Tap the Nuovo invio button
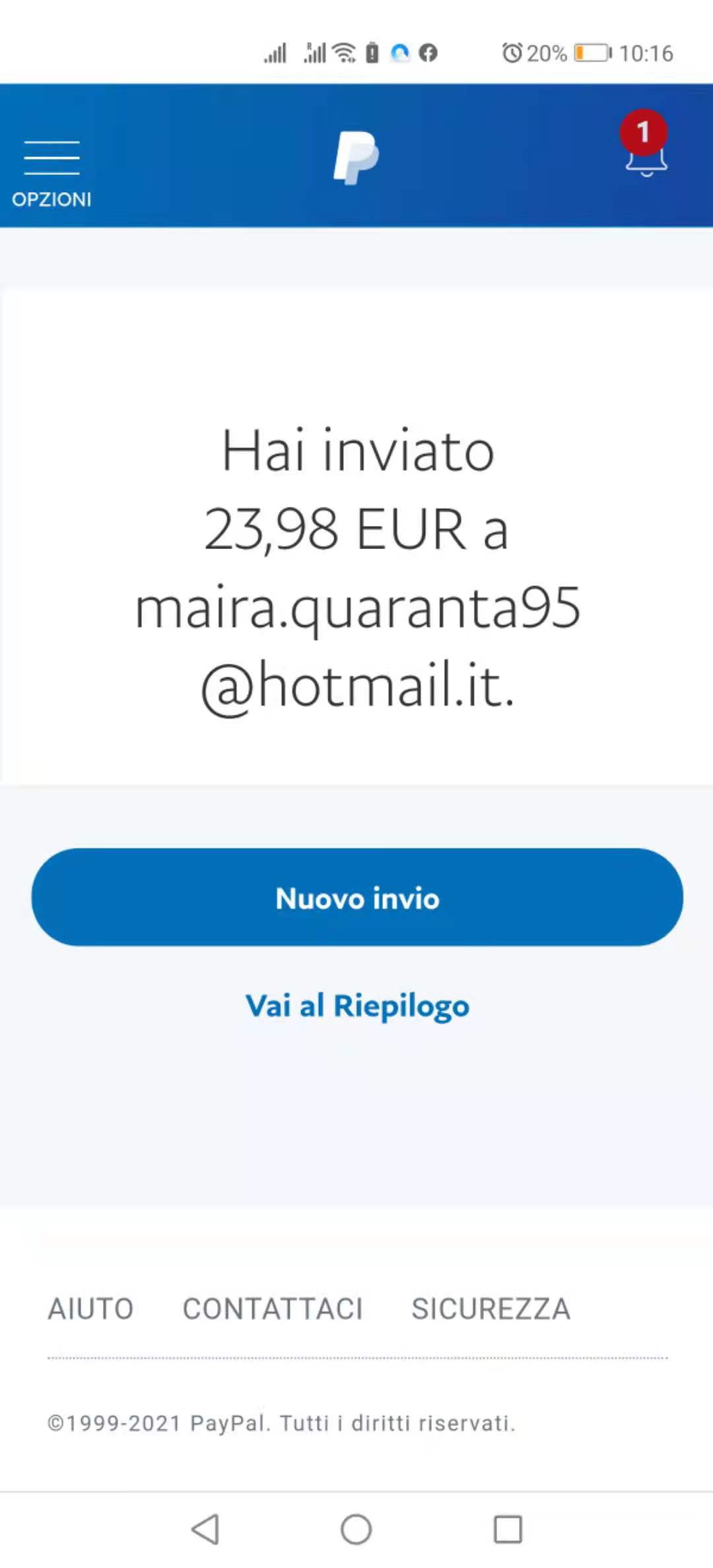 click(x=356, y=898)
